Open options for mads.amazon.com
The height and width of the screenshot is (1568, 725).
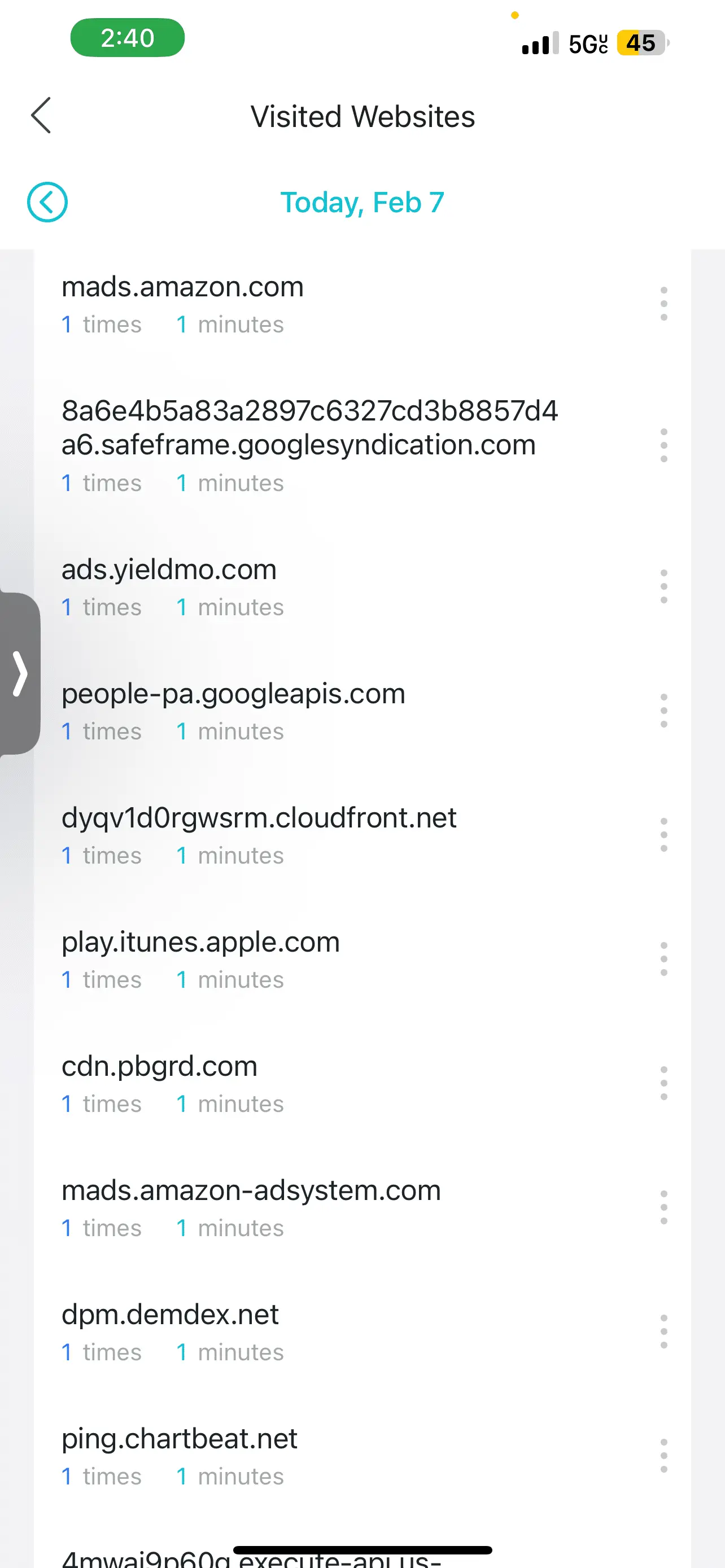point(663,304)
